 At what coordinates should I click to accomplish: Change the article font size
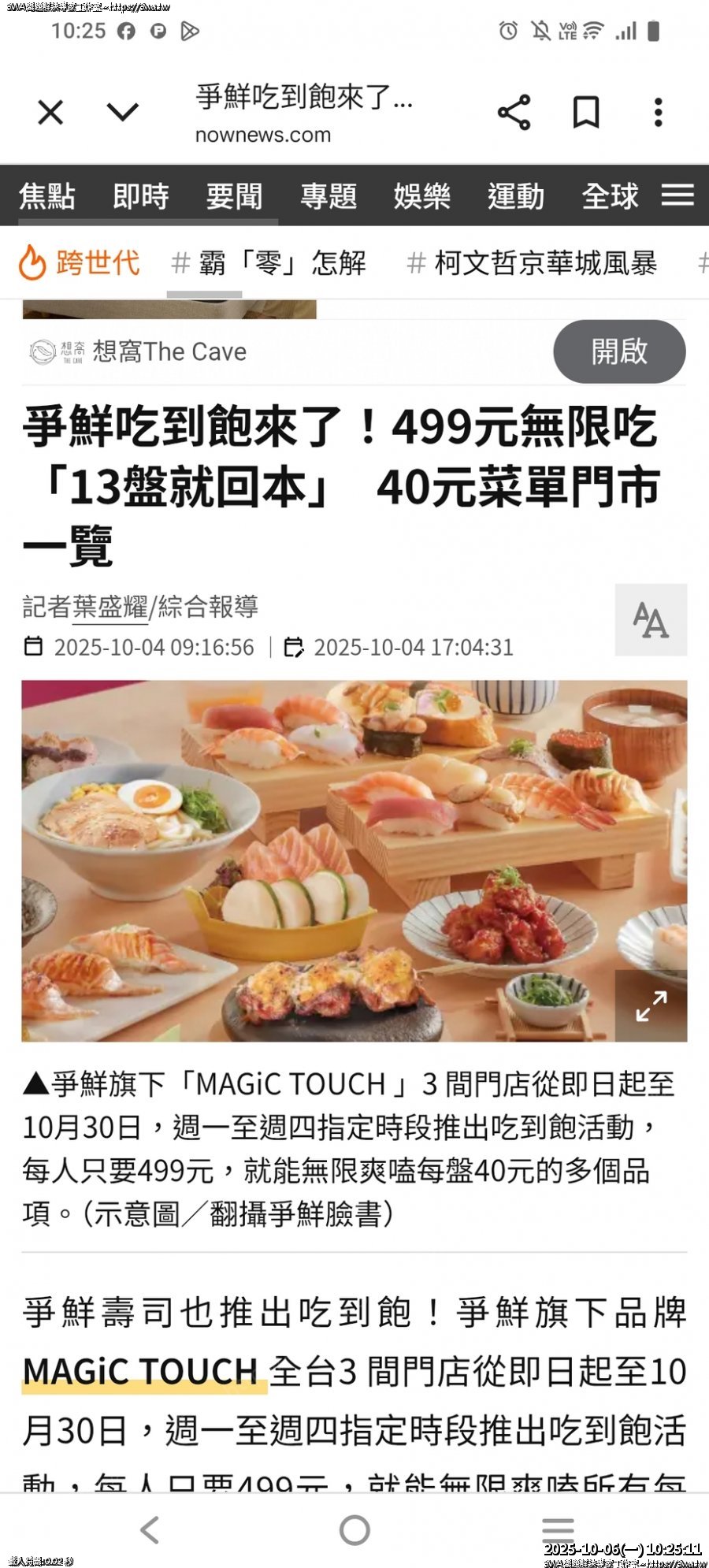pyautogui.click(x=651, y=620)
